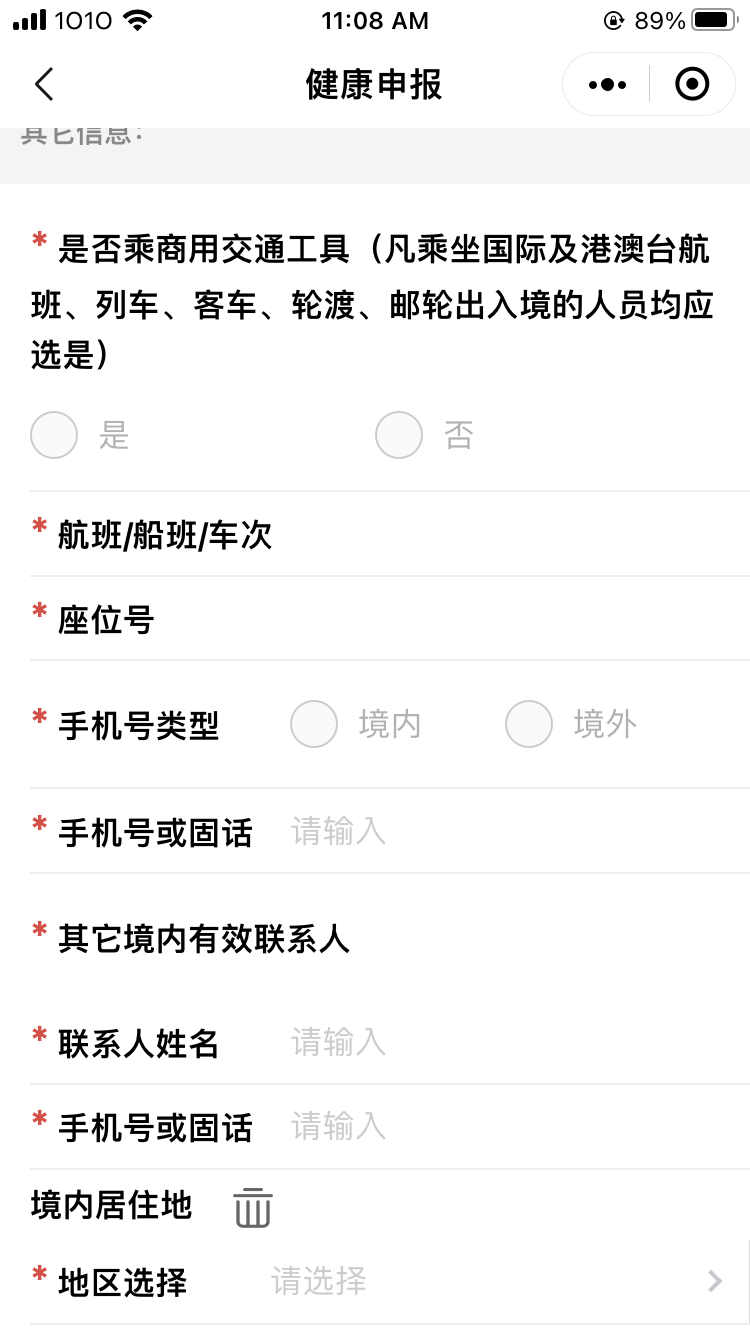Expand region selection via right chevron
Screen dimensions: 750x1334
click(x=714, y=1282)
